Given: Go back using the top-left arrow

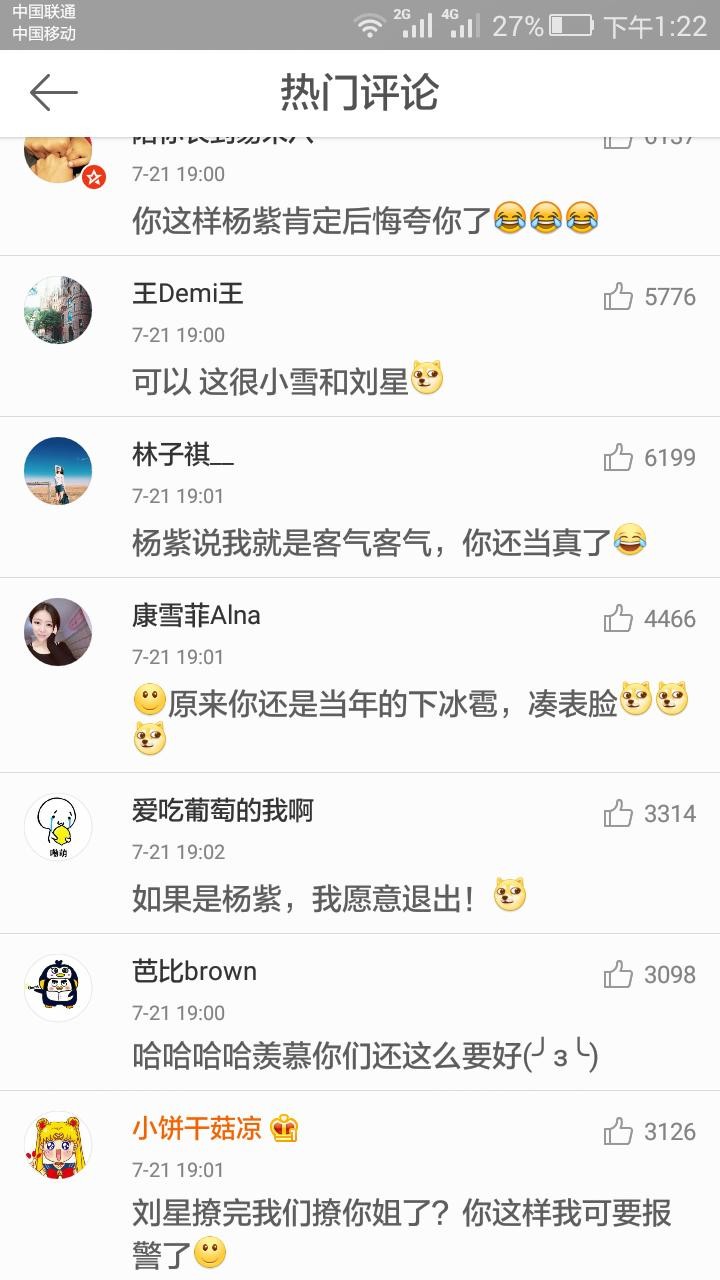Looking at the screenshot, I should tap(54, 93).
